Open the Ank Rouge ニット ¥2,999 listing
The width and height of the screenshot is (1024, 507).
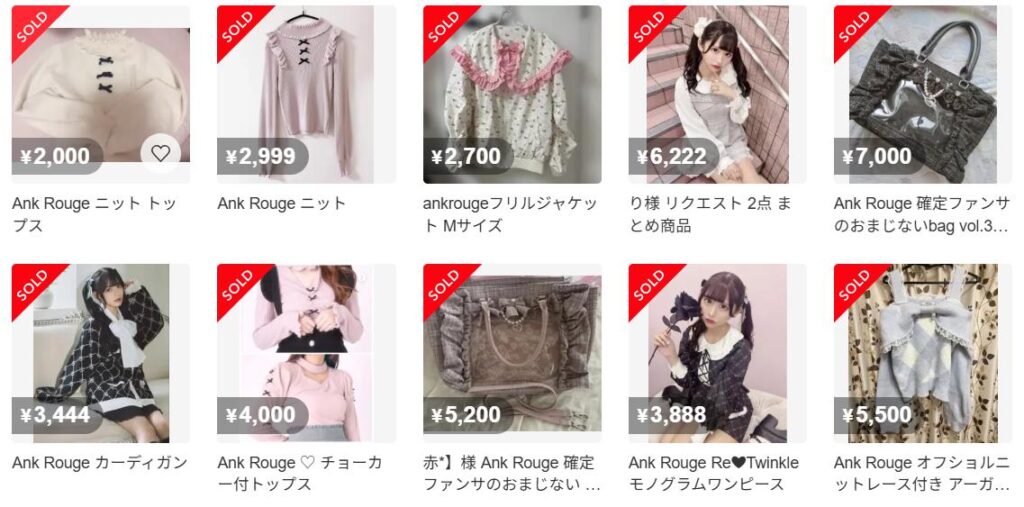(x=306, y=95)
